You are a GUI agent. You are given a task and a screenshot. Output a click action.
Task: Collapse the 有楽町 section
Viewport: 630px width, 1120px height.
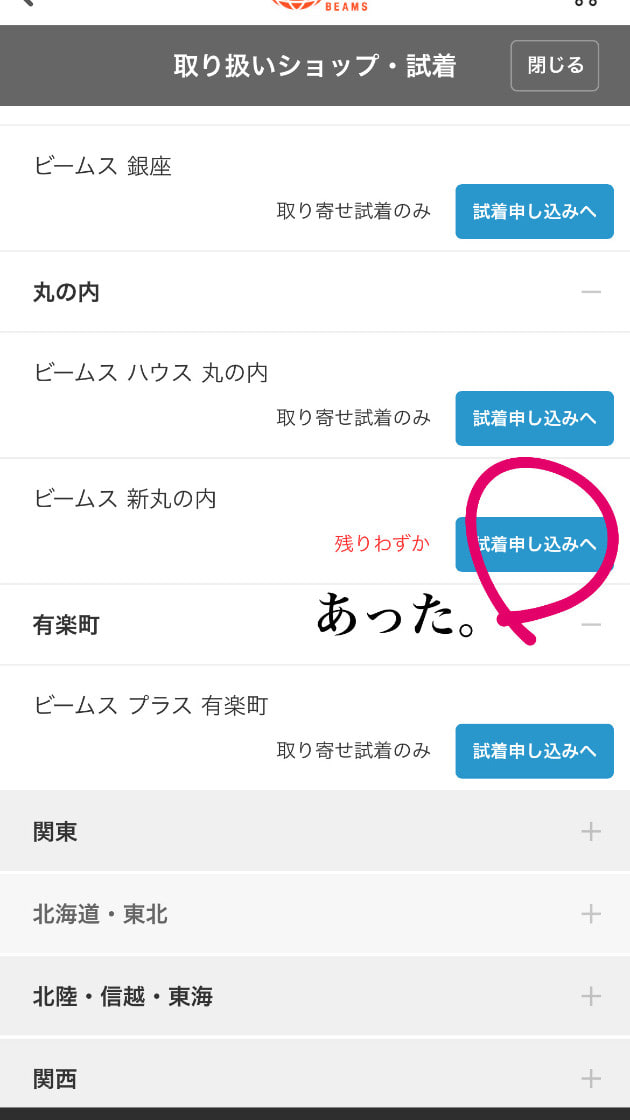coord(591,625)
